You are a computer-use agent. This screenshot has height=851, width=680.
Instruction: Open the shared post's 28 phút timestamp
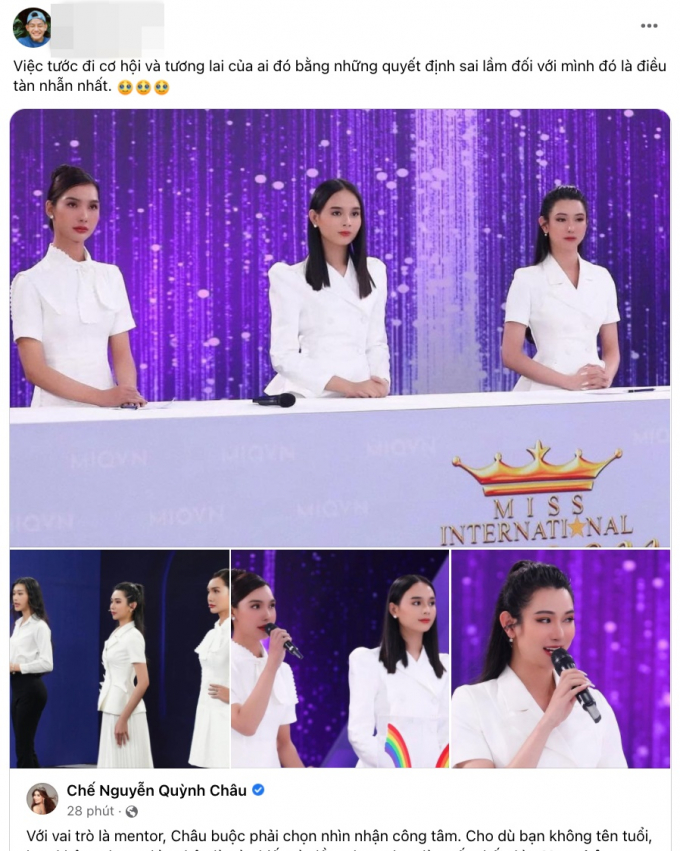(90, 811)
